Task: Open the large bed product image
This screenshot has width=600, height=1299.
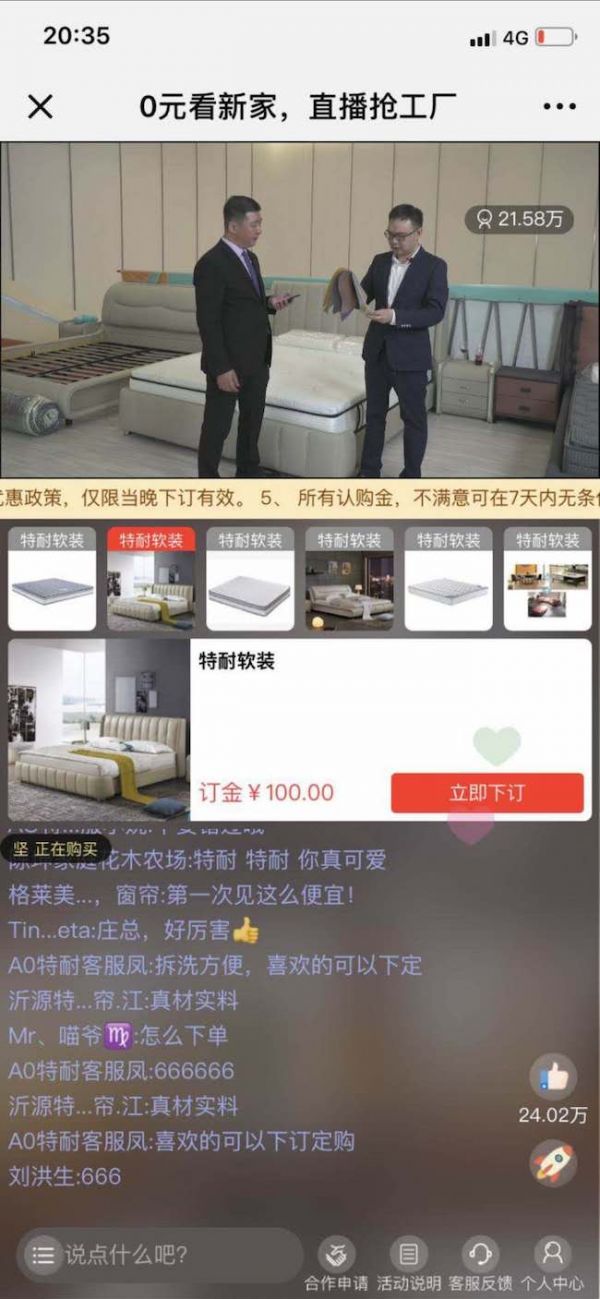Action: click(x=98, y=730)
